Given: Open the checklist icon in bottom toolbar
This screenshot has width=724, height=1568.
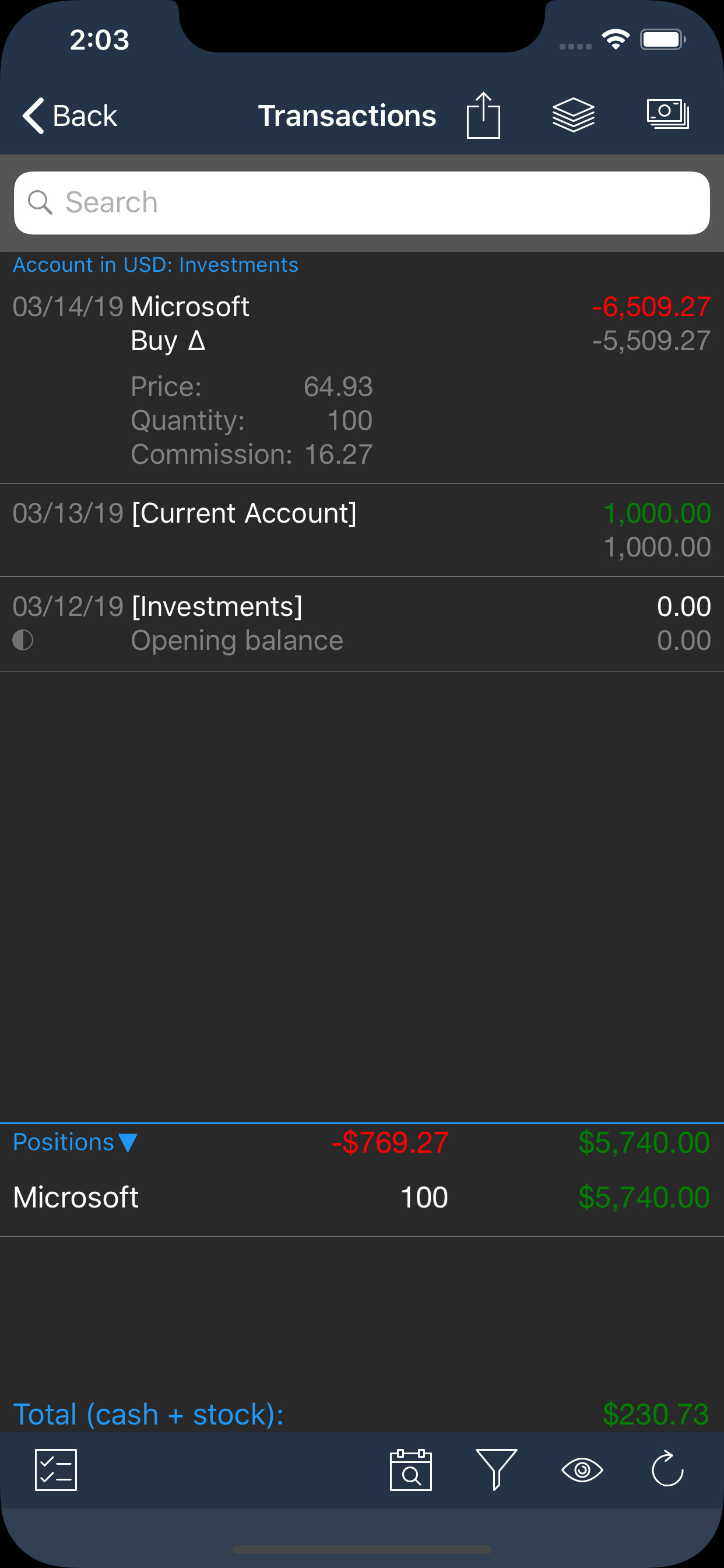Looking at the screenshot, I should [x=56, y=1470].
